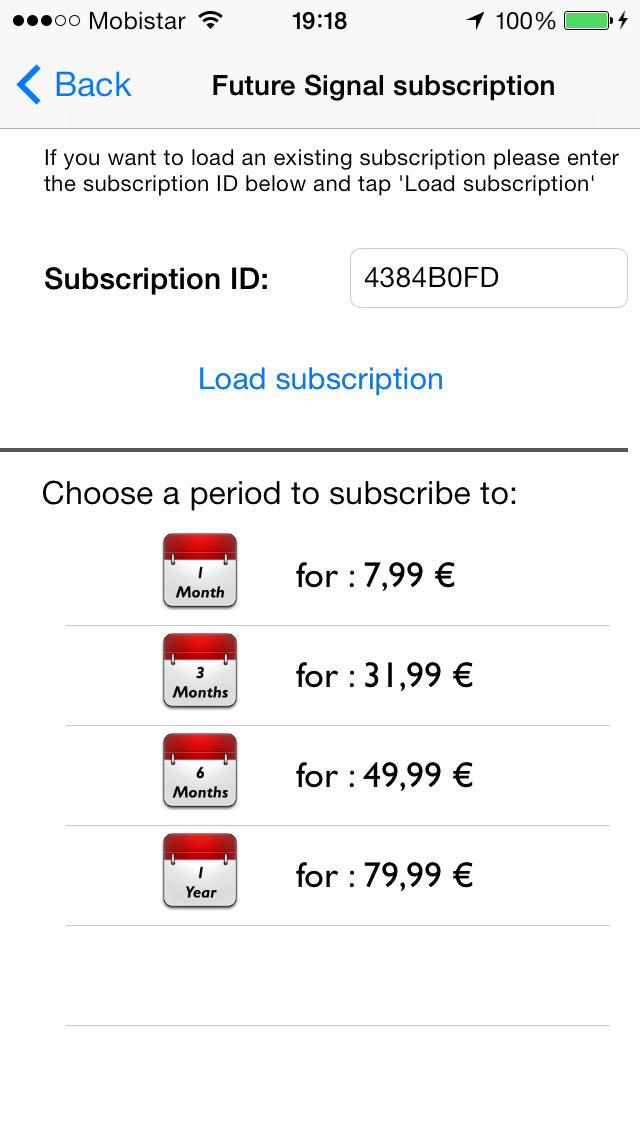Select the 3 Months subscription for 31,99 €

point(338,675)
